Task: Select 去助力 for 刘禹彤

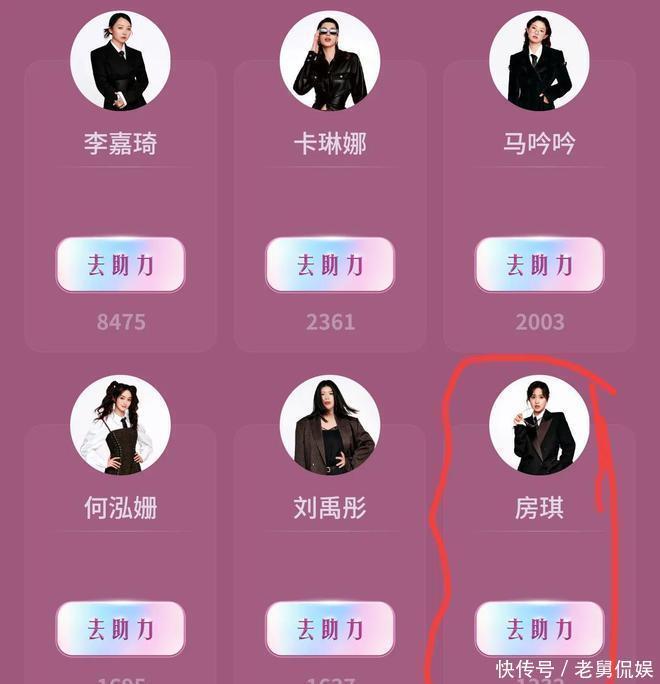Action: pyautogui.click(x=330, y=629)
